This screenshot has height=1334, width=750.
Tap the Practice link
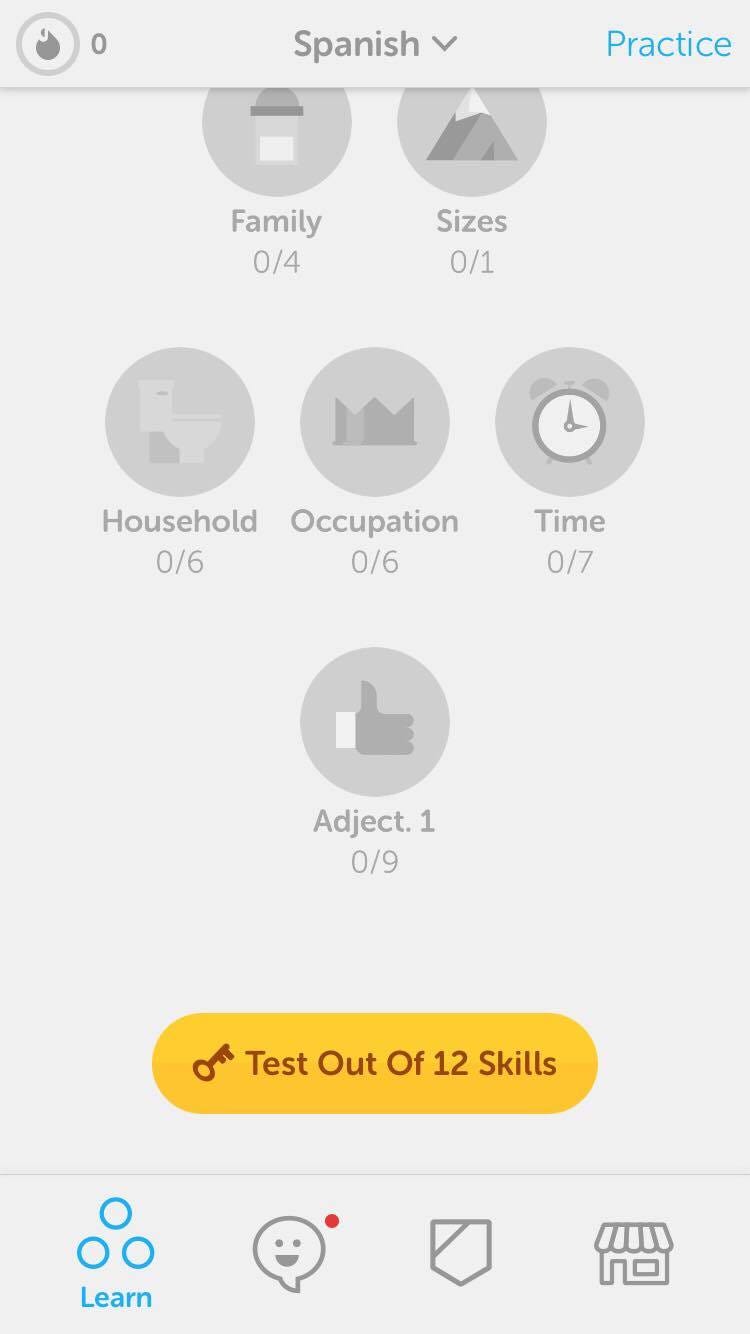point(669,44)
